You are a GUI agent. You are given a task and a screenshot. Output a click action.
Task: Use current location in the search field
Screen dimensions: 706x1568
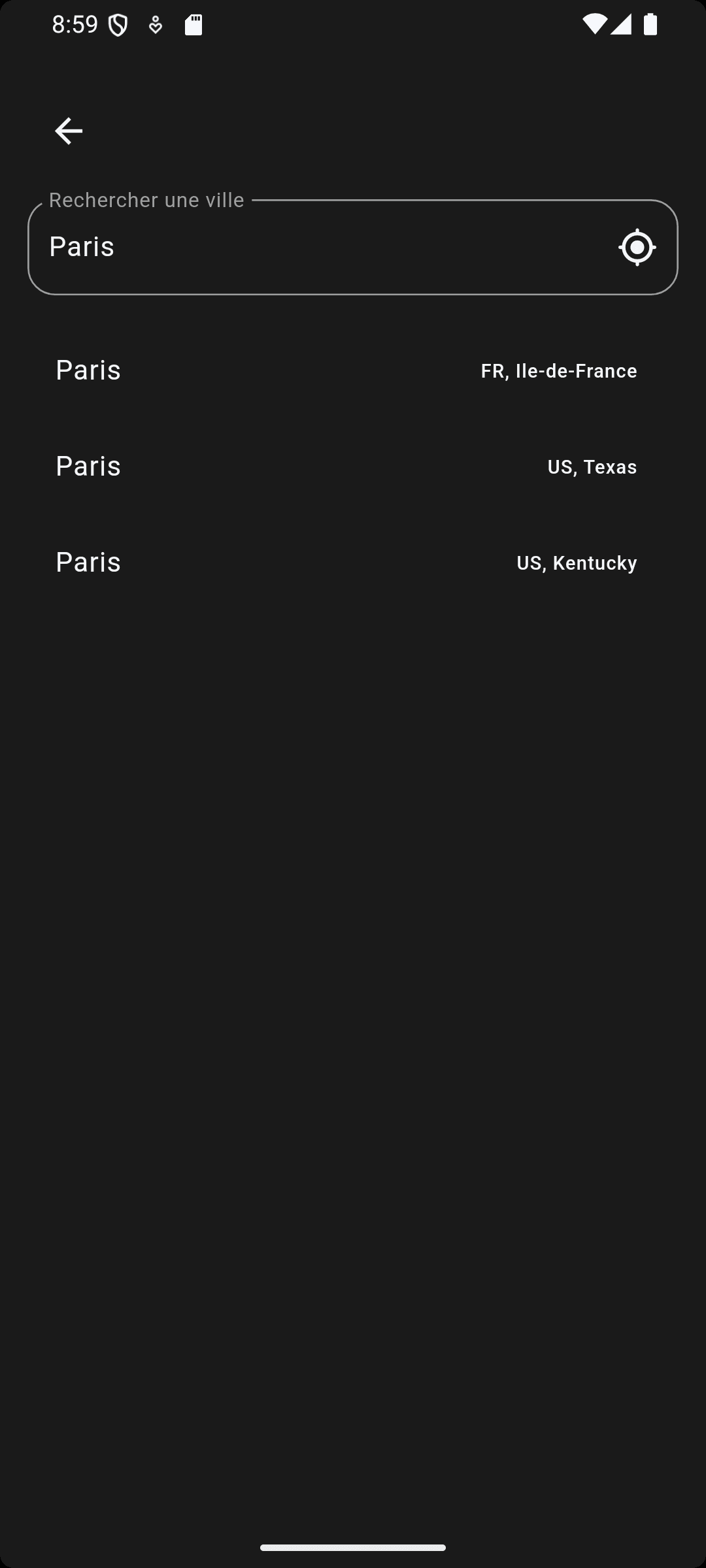[x=637, y=248]
